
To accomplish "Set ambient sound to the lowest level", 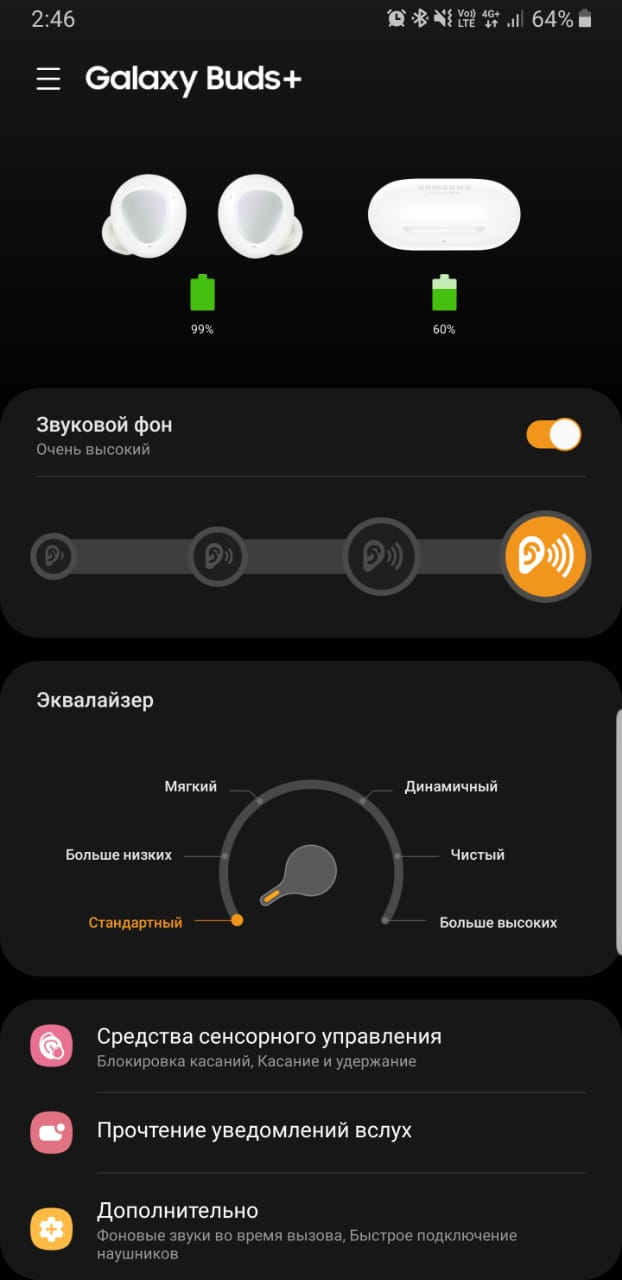I will click(x=53, y=556).
